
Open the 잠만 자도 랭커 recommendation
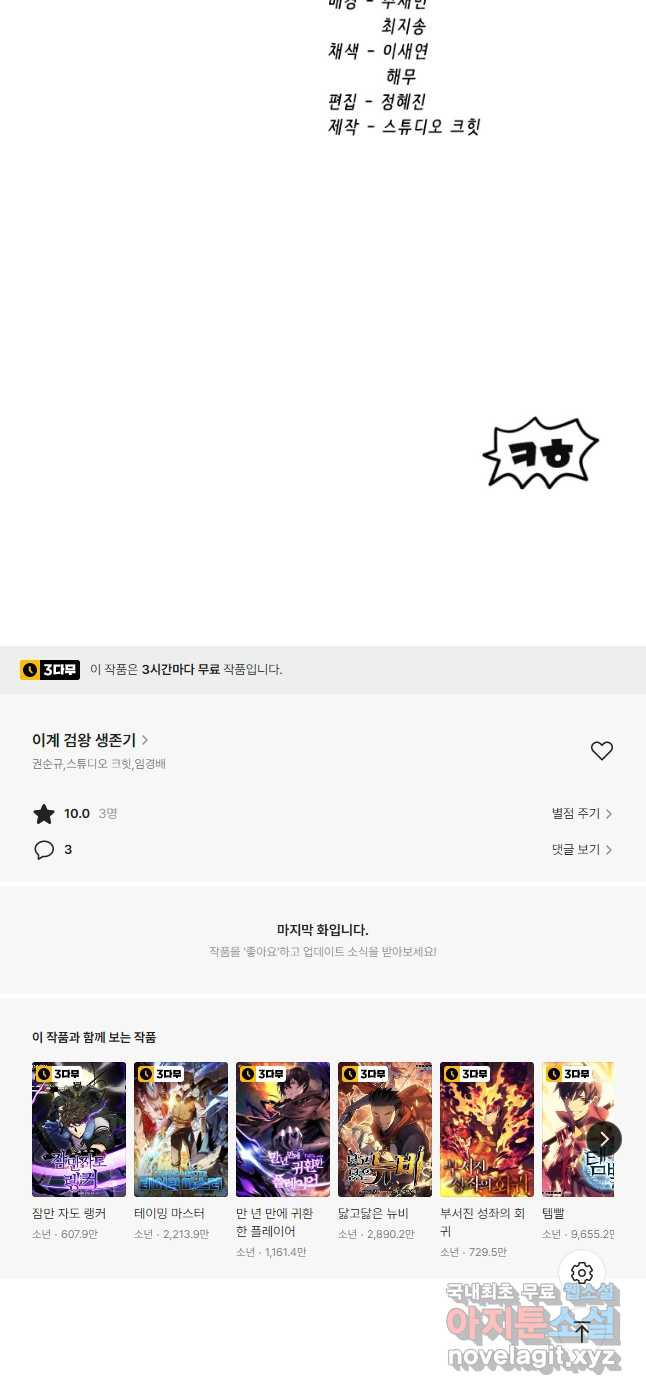(x=79, y=1129)
